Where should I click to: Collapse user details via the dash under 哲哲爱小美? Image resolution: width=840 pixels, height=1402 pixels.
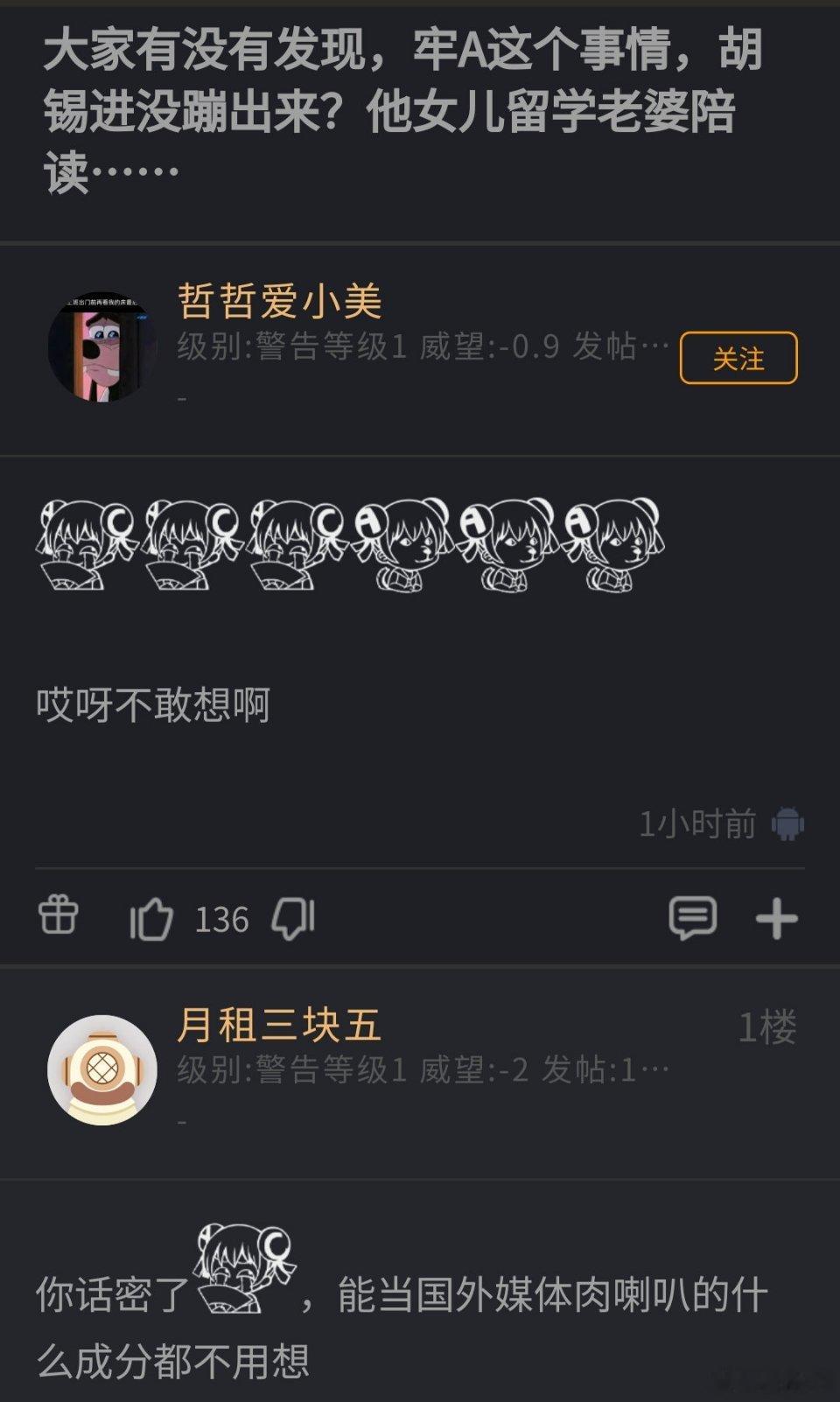click(182, 399)
